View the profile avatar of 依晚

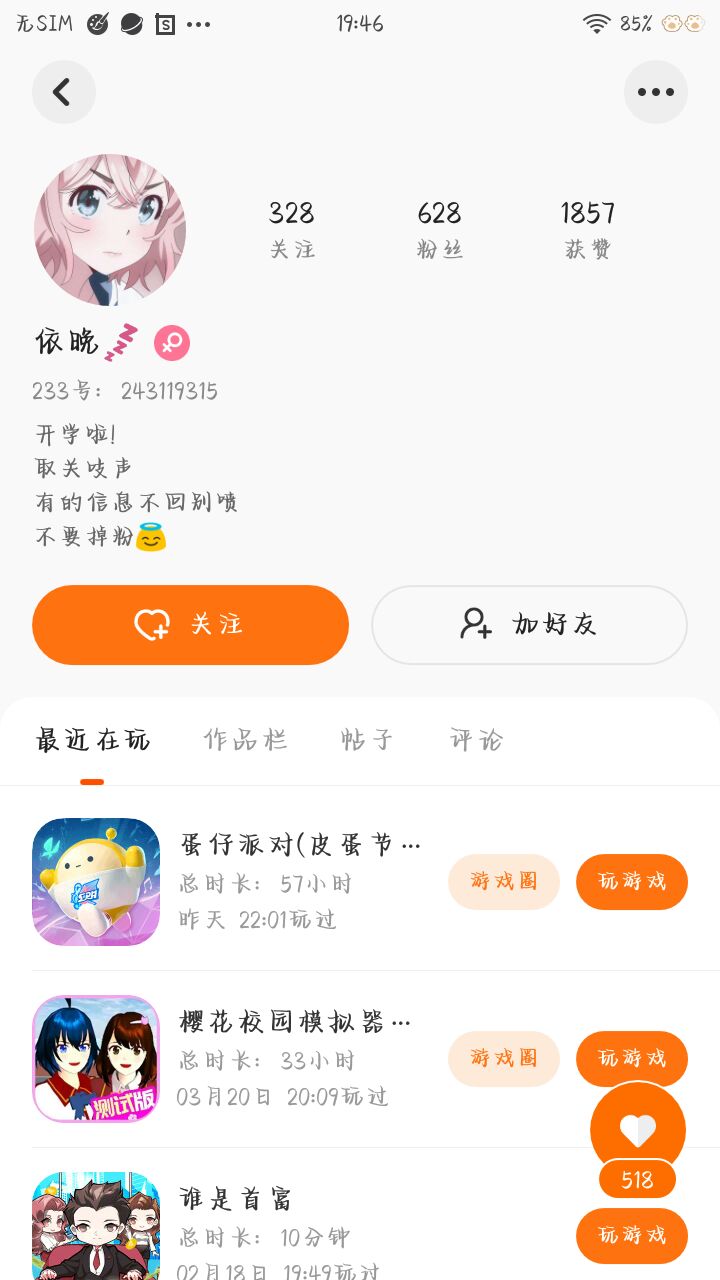pos(110,230)
